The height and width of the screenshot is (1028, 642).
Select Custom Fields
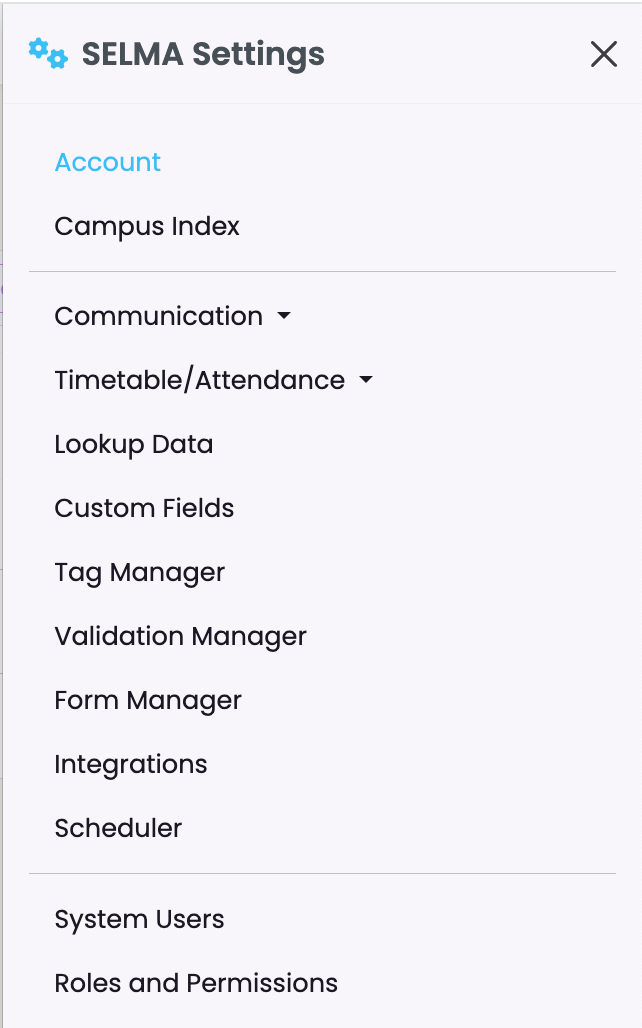coord(144,508)
